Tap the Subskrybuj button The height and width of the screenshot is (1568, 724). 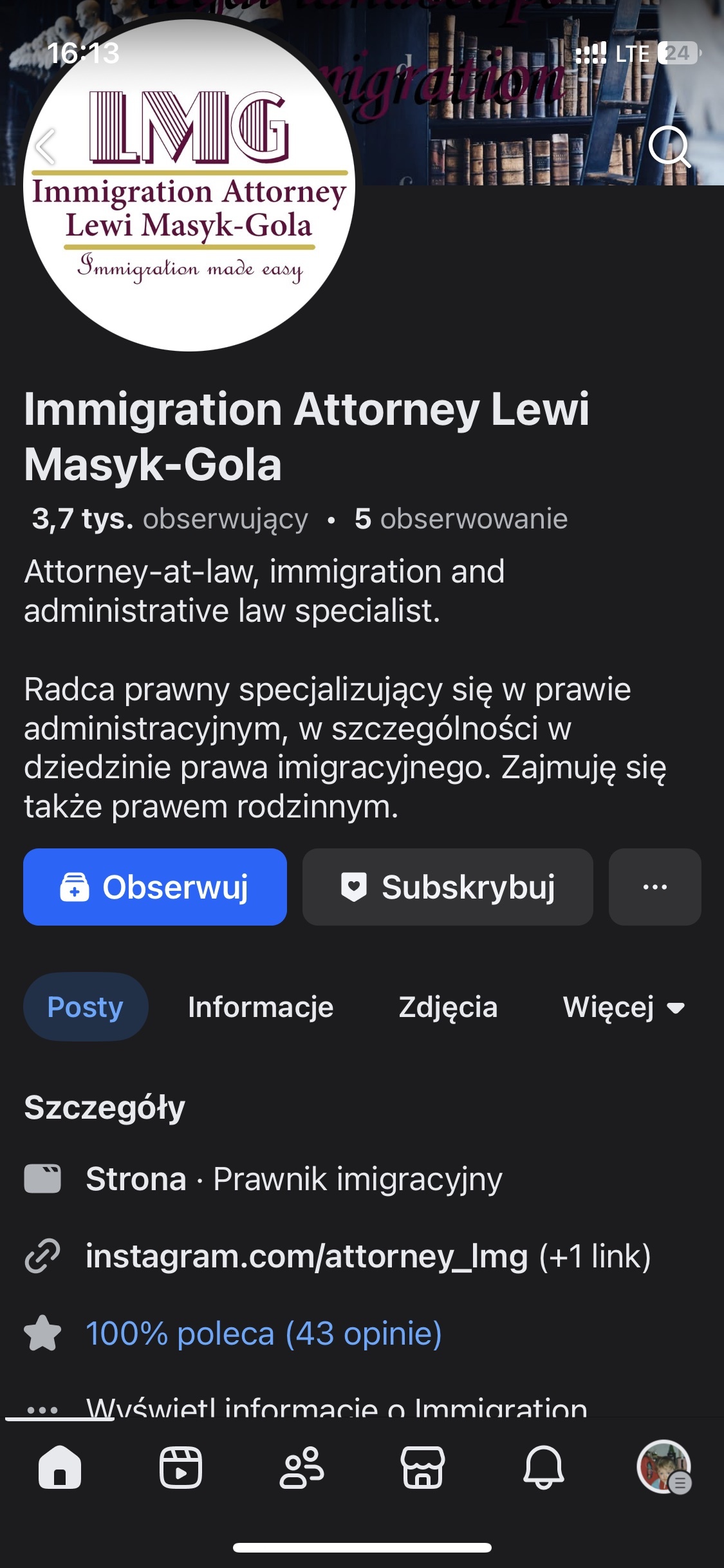click(447, 887)
